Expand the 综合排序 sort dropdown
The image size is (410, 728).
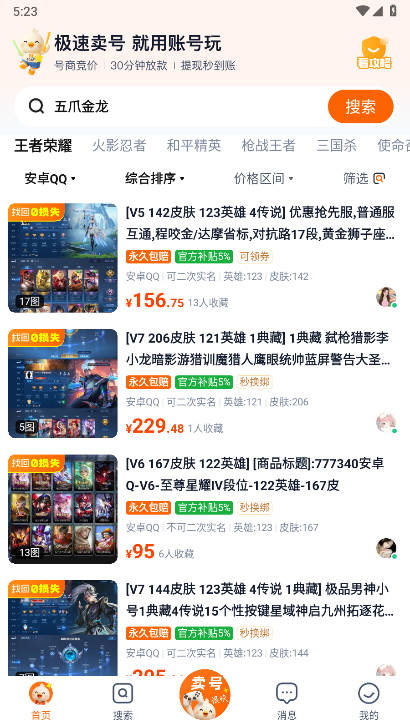[x=155, y=178]
